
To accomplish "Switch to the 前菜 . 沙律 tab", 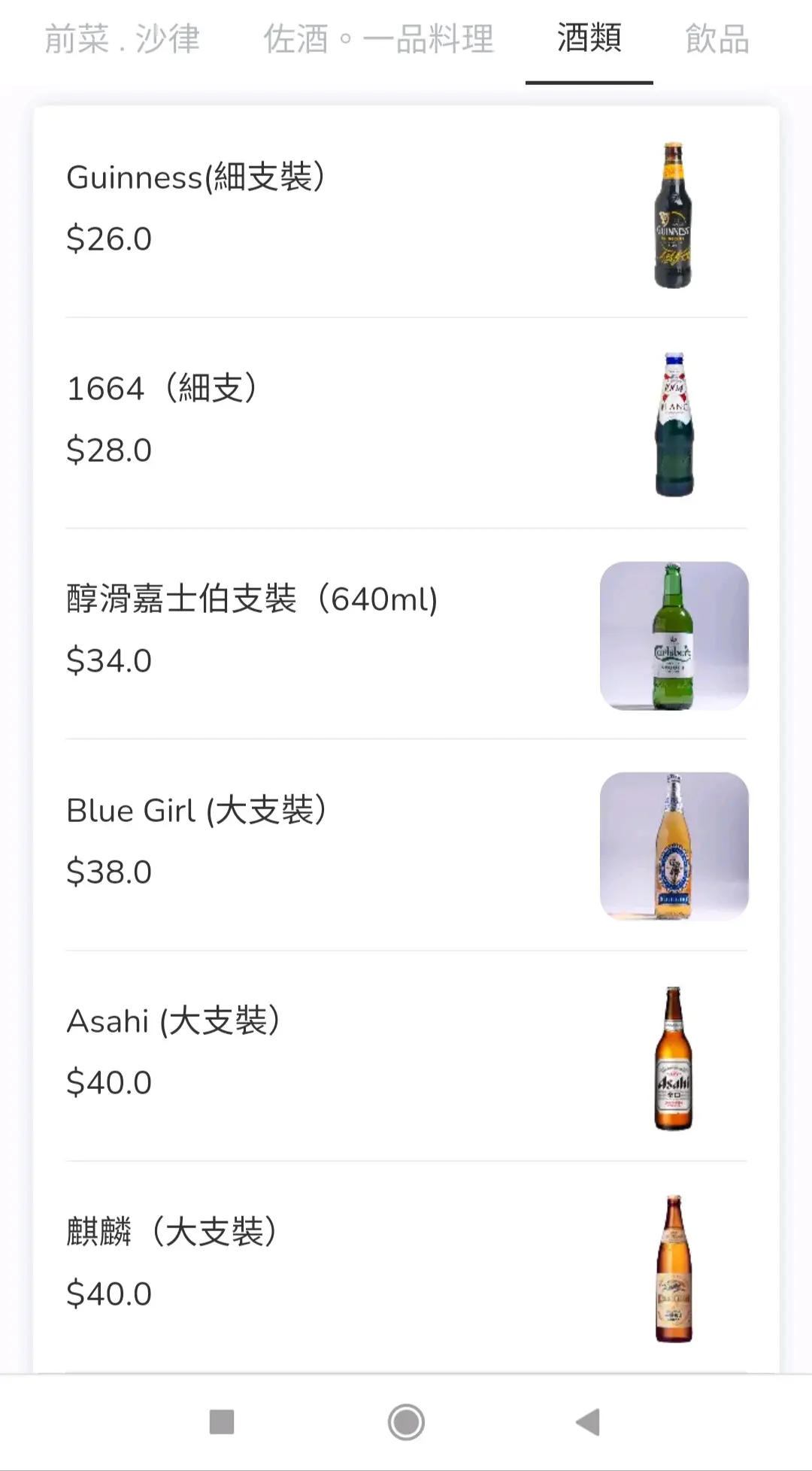I will [x=122, y=39].
